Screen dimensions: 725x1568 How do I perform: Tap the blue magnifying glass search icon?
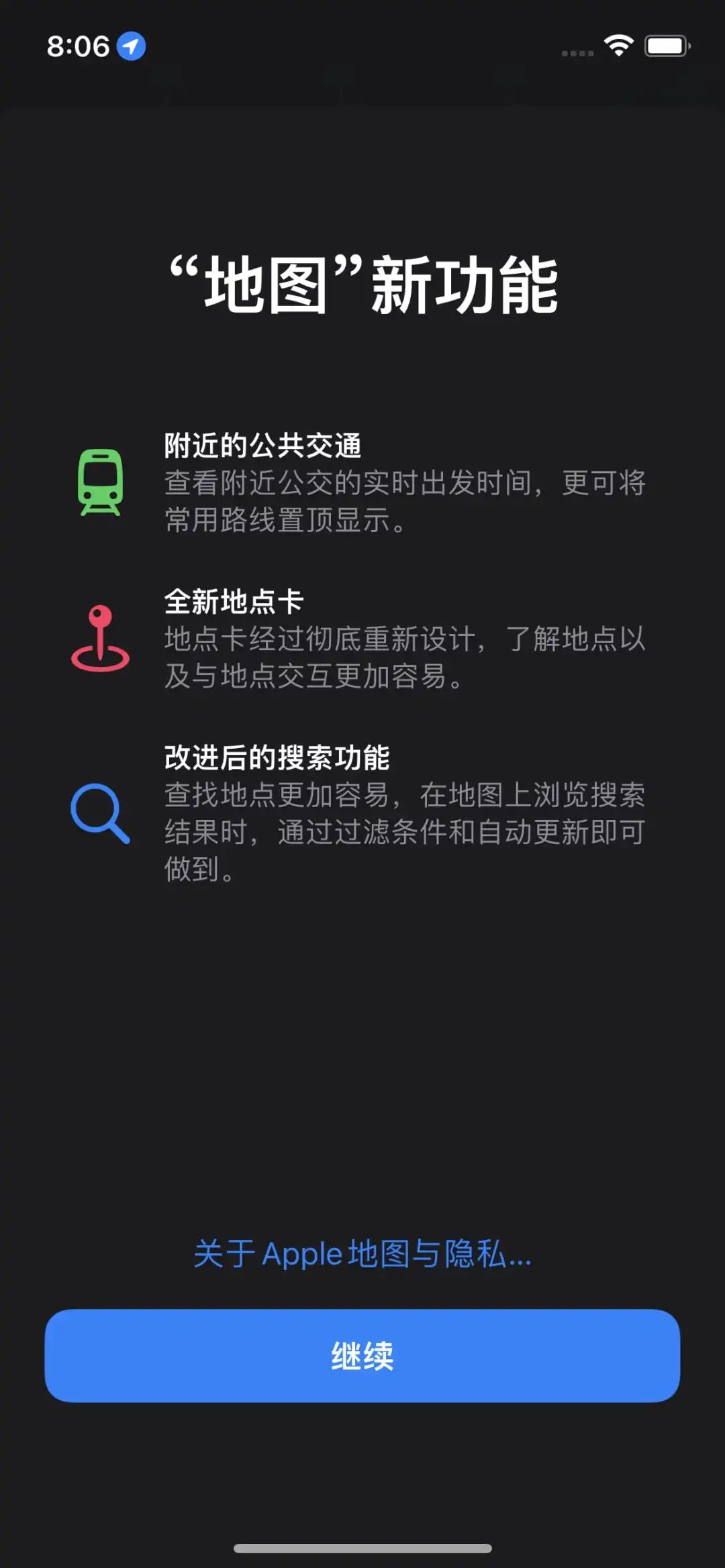(x=101, y=812)
